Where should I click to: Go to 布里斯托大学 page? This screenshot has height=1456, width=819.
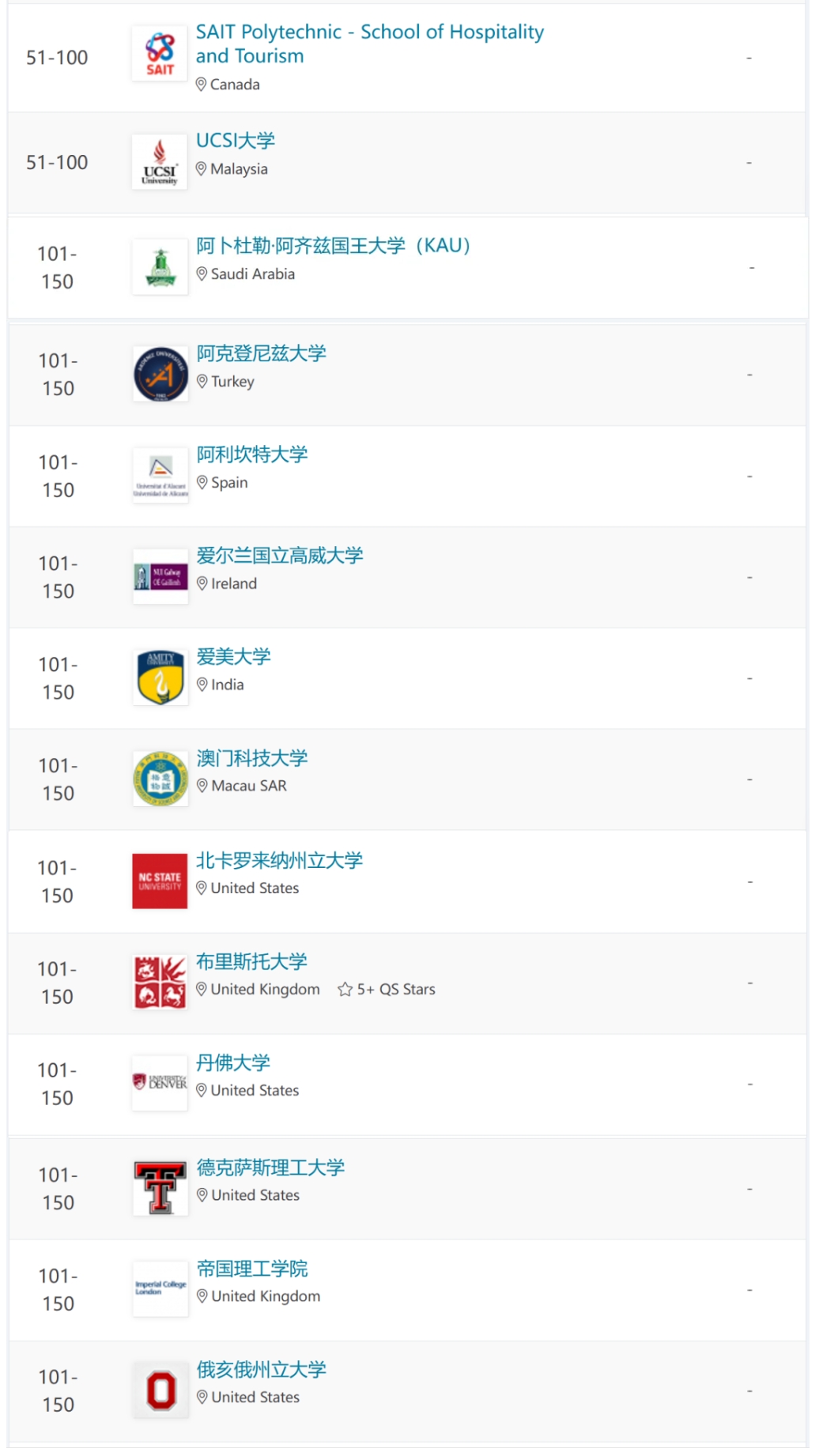(251, 961)
